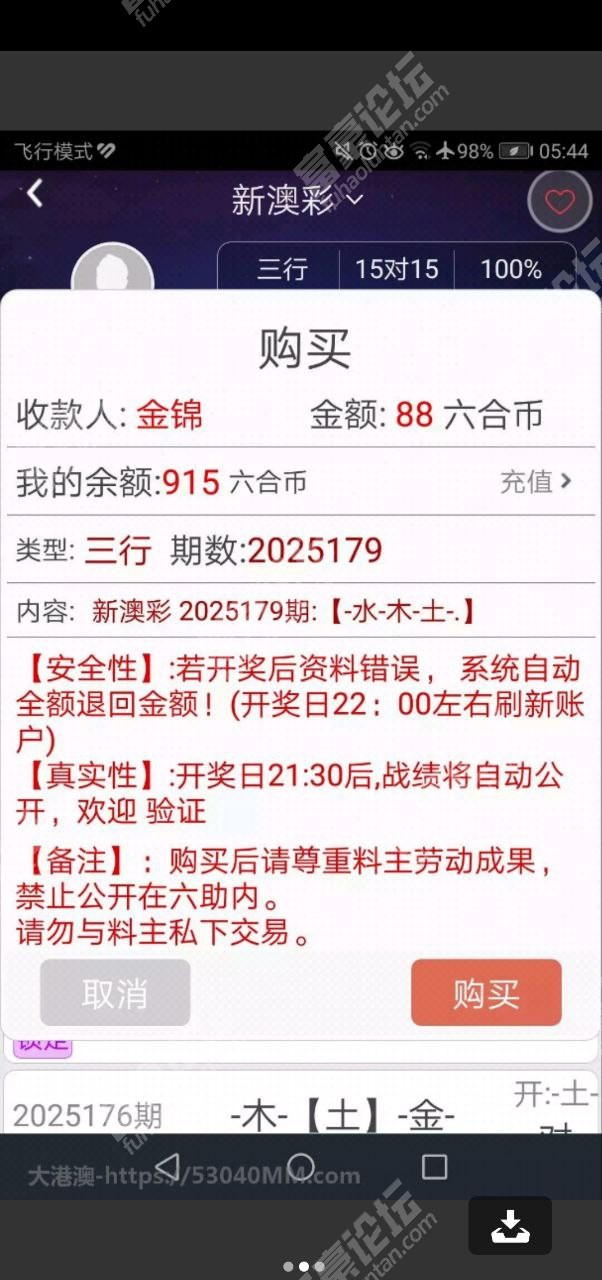Cancel the purchase with 取消
This screenshot has height=1280, width=602.
tap(115, 993)
